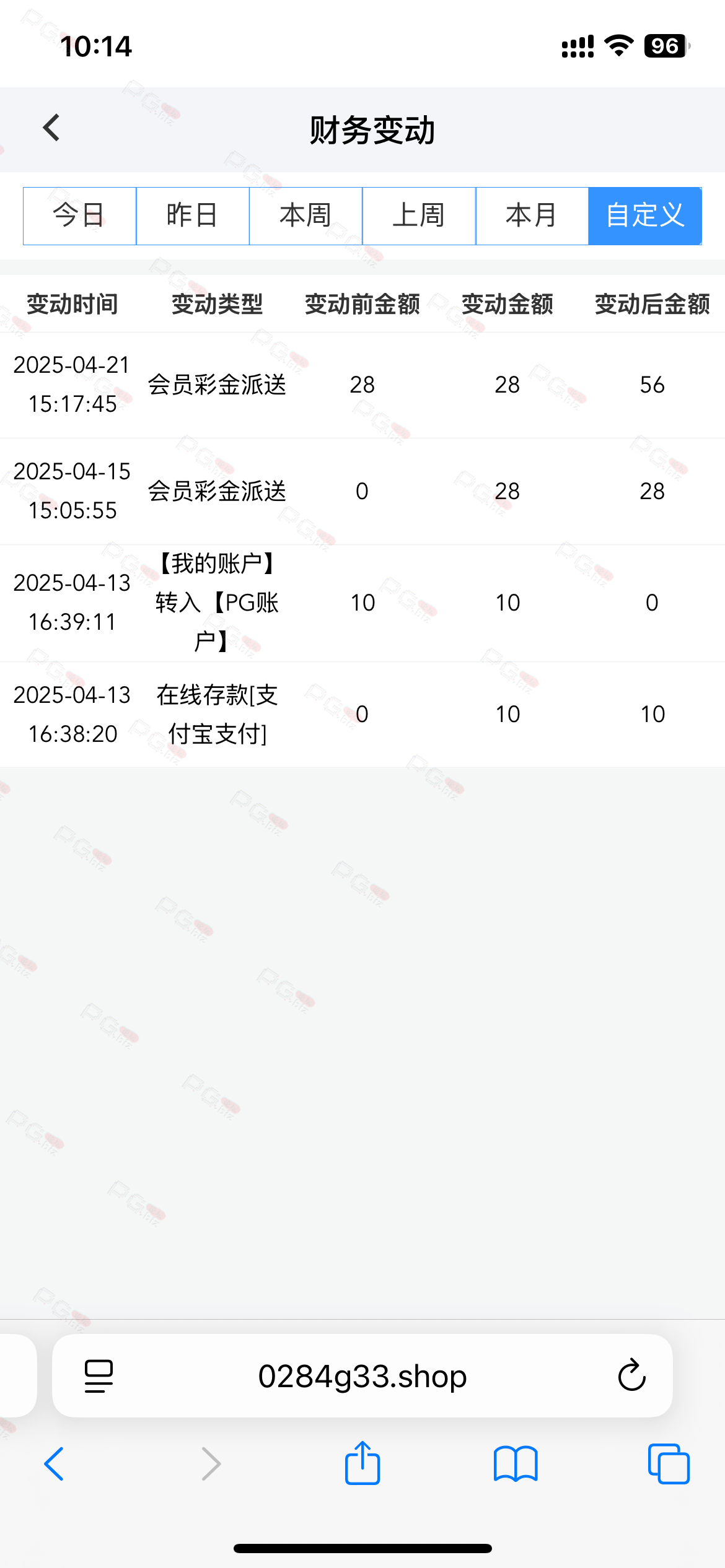Show records for 本周
Image resolution: width=725 pixels, height=1568 pixels.
pos(305,216)
